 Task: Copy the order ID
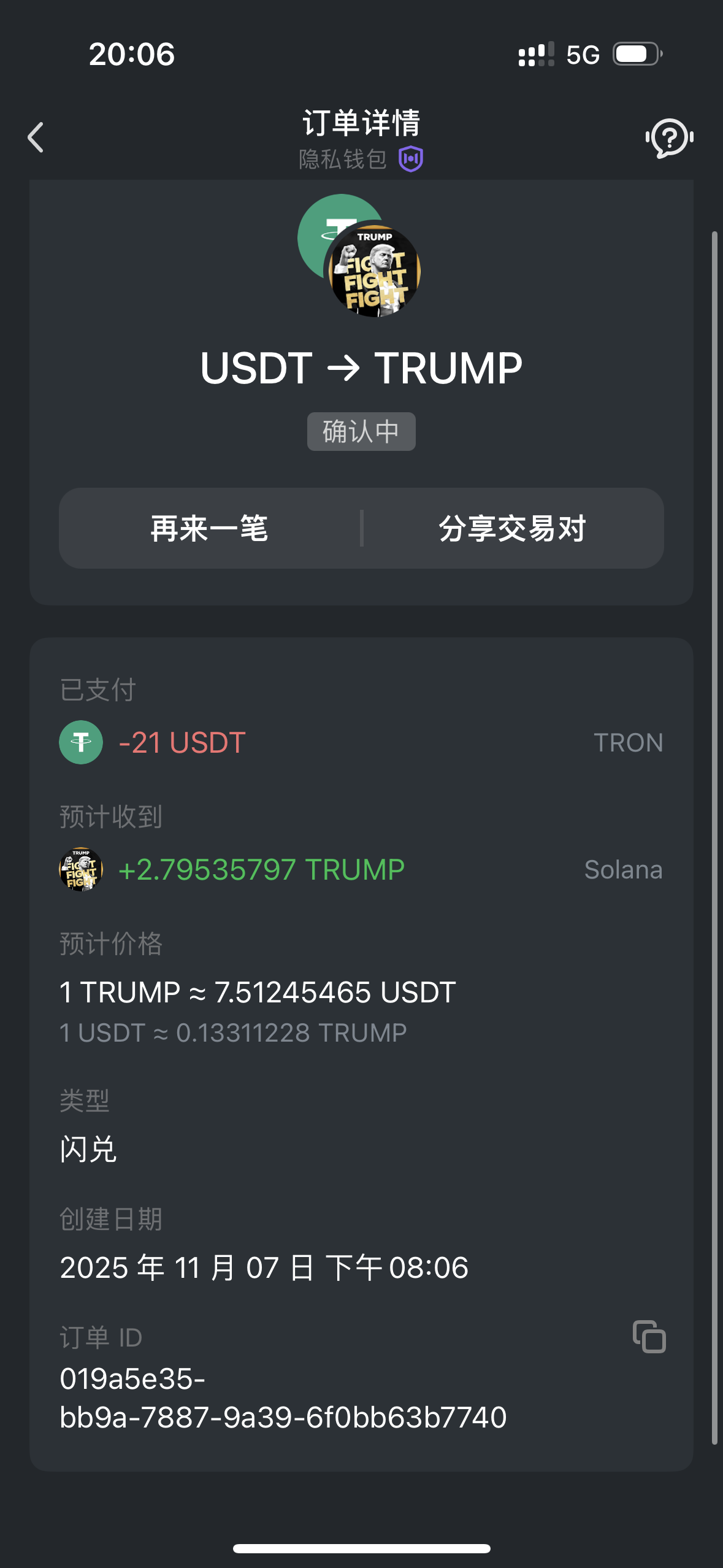click(x=649, y=1336)
